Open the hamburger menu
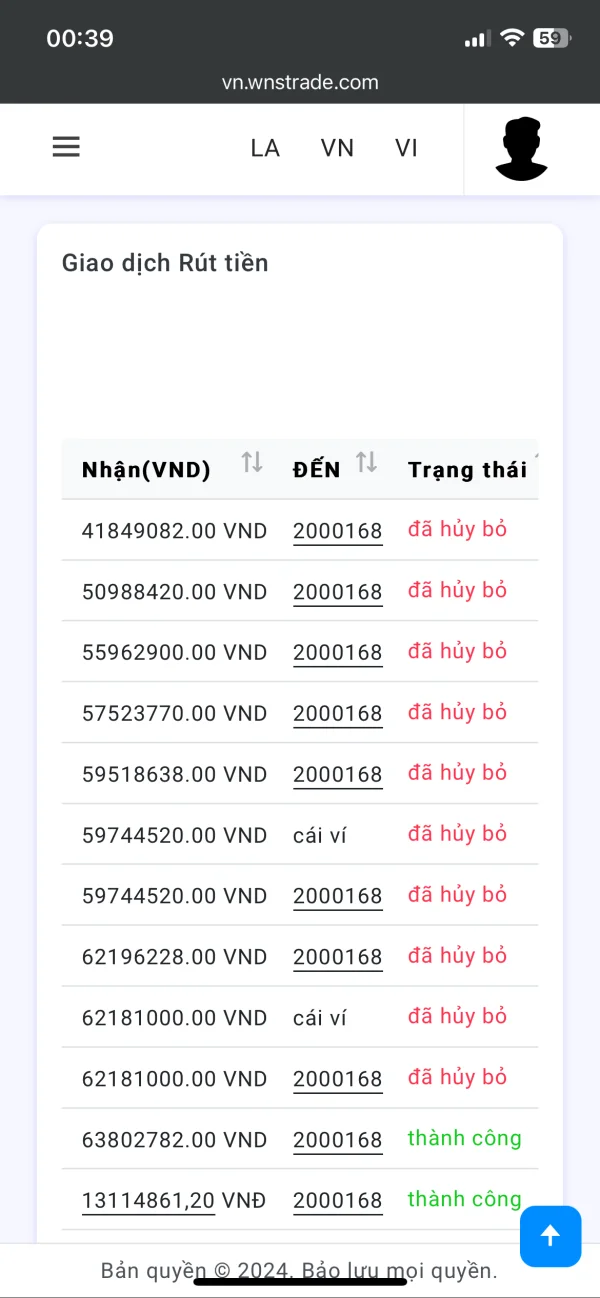The width and height of the screenshot is (600, 1298). point(66,147)
